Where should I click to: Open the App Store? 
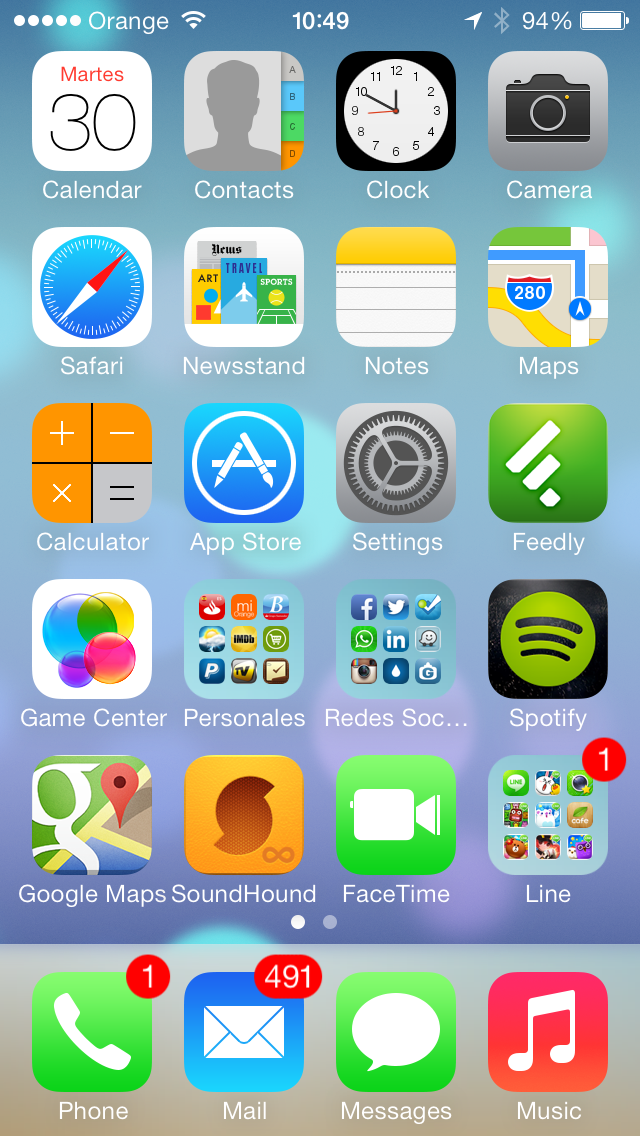[x=244, y=463]
